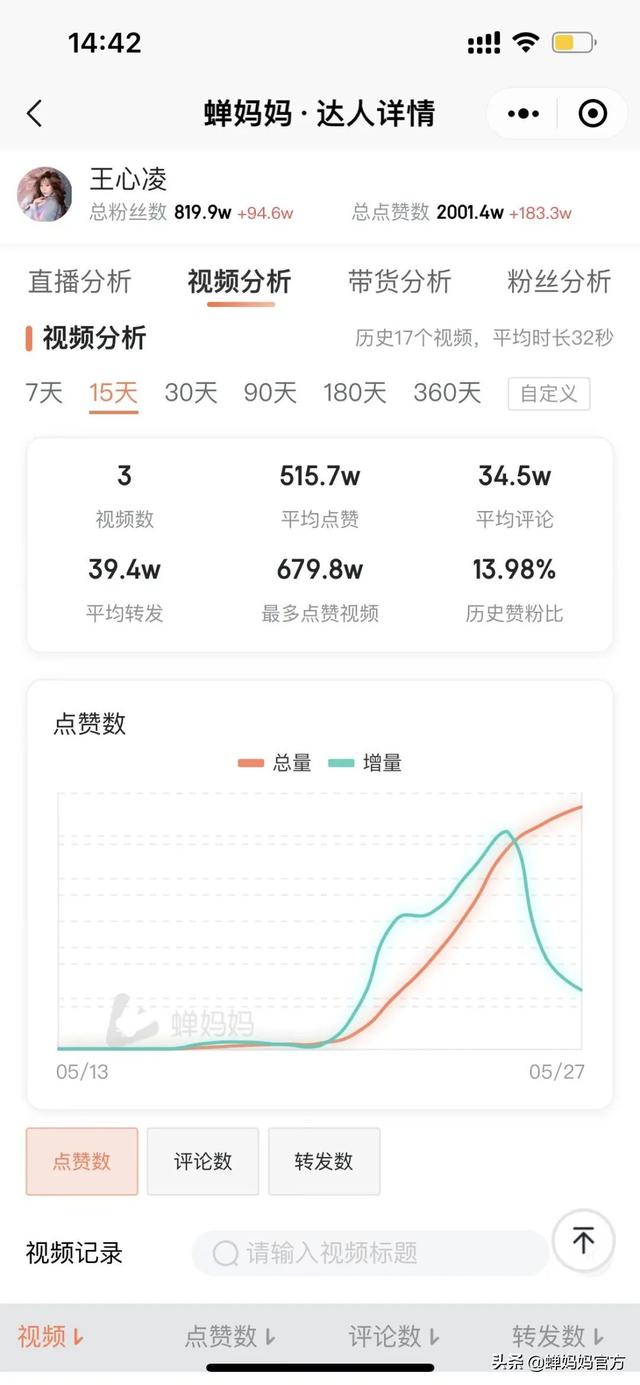Open the mini program three-dot menu
Screen dimensions: 640x1385
pyautogui.click(x=523, y=114)
